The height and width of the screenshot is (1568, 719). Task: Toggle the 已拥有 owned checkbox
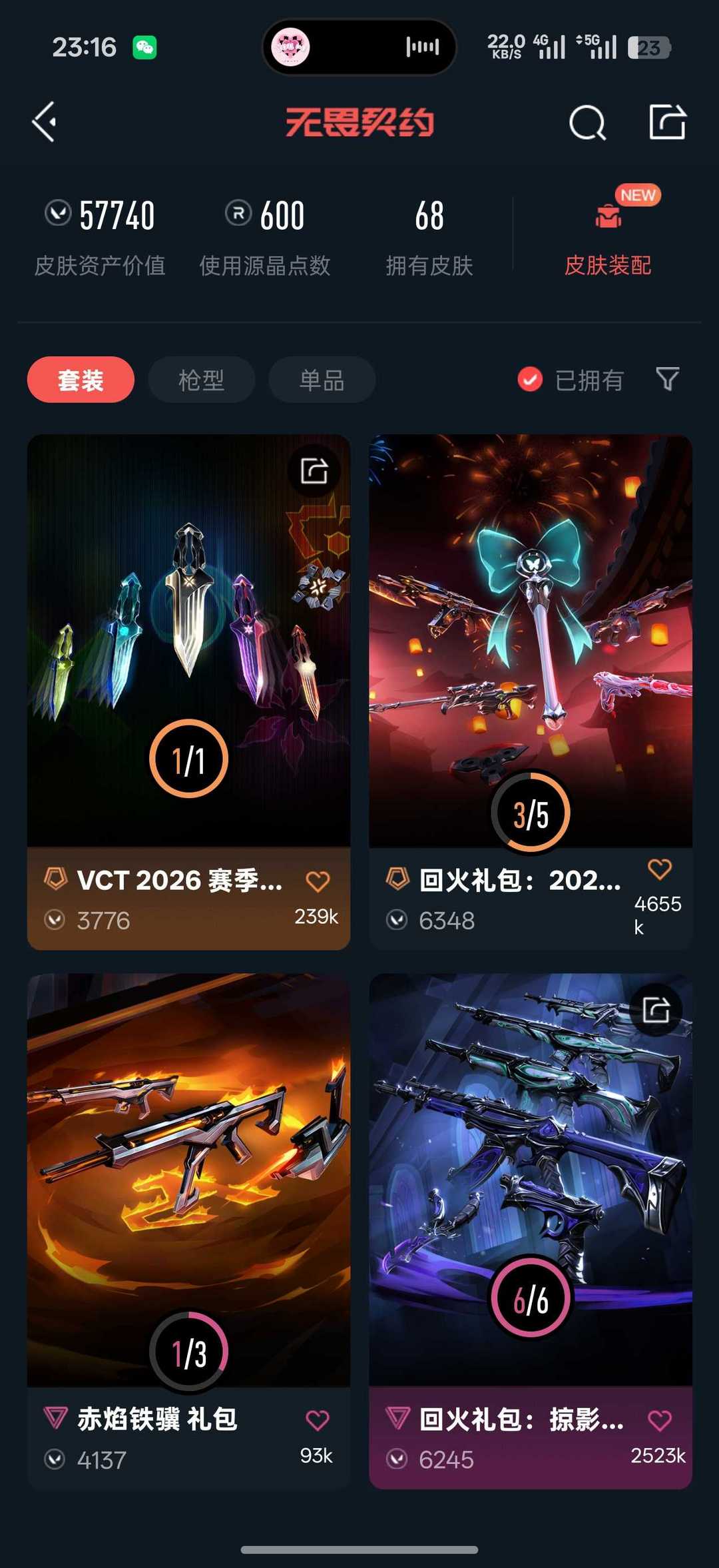531,380
